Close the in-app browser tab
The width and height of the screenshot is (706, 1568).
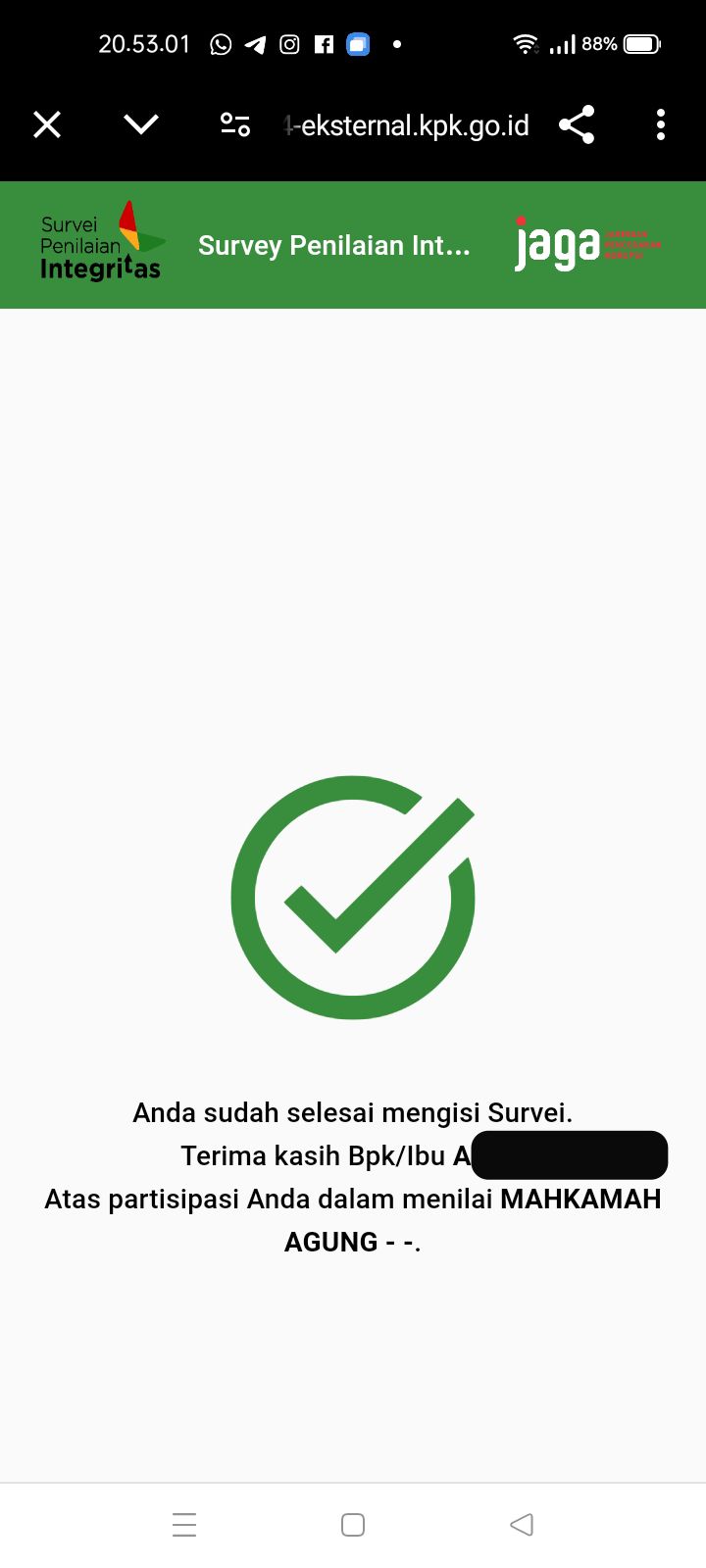coord(47,124)
